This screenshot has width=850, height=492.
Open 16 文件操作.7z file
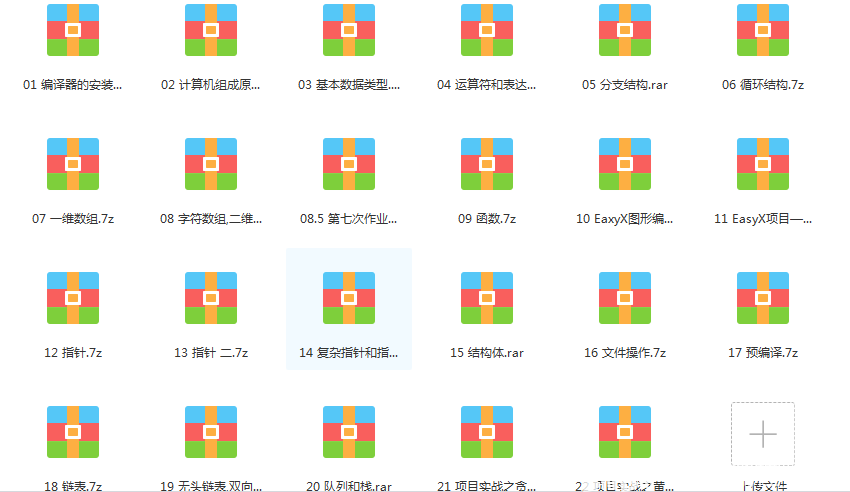coord(625,298)
